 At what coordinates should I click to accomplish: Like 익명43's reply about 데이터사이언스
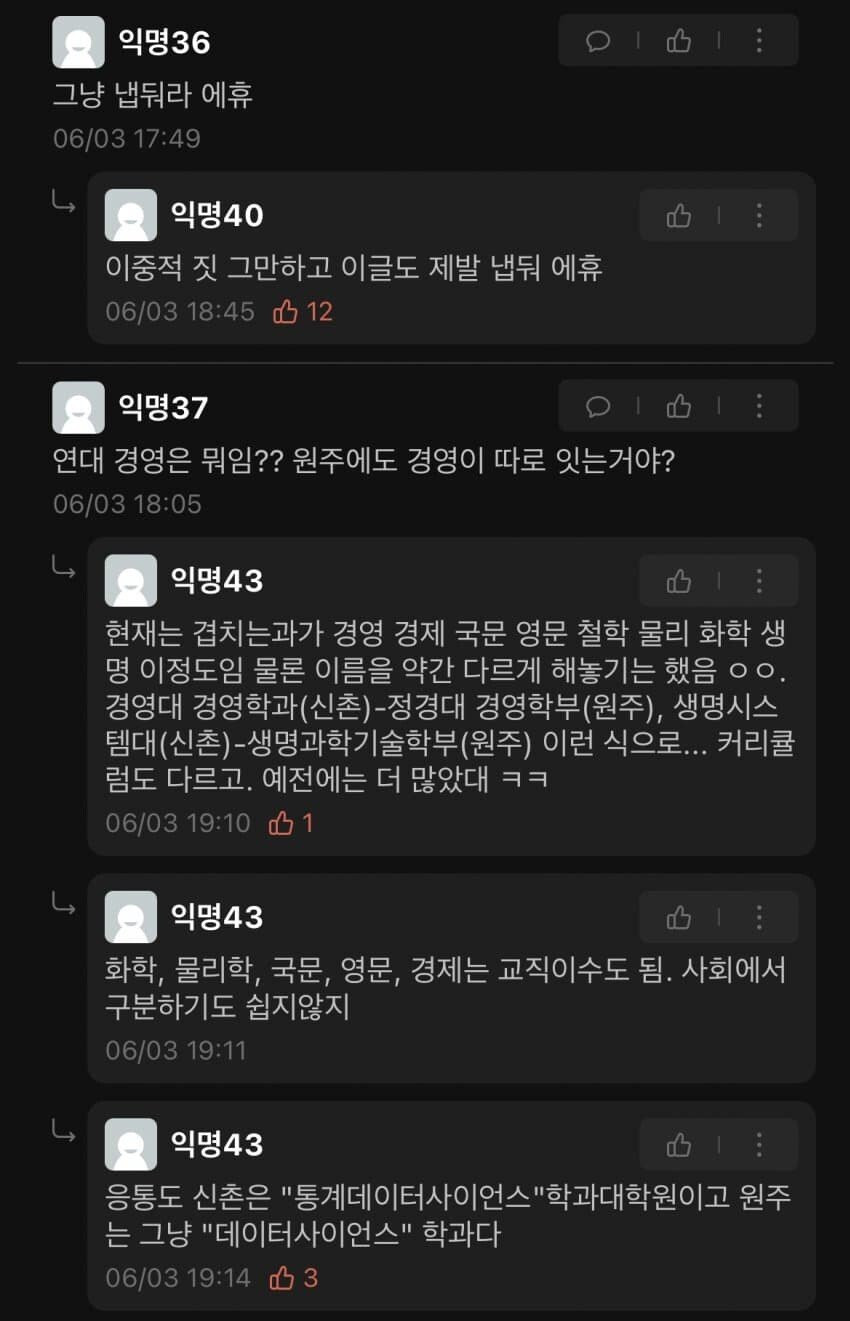pos(679,1144)
